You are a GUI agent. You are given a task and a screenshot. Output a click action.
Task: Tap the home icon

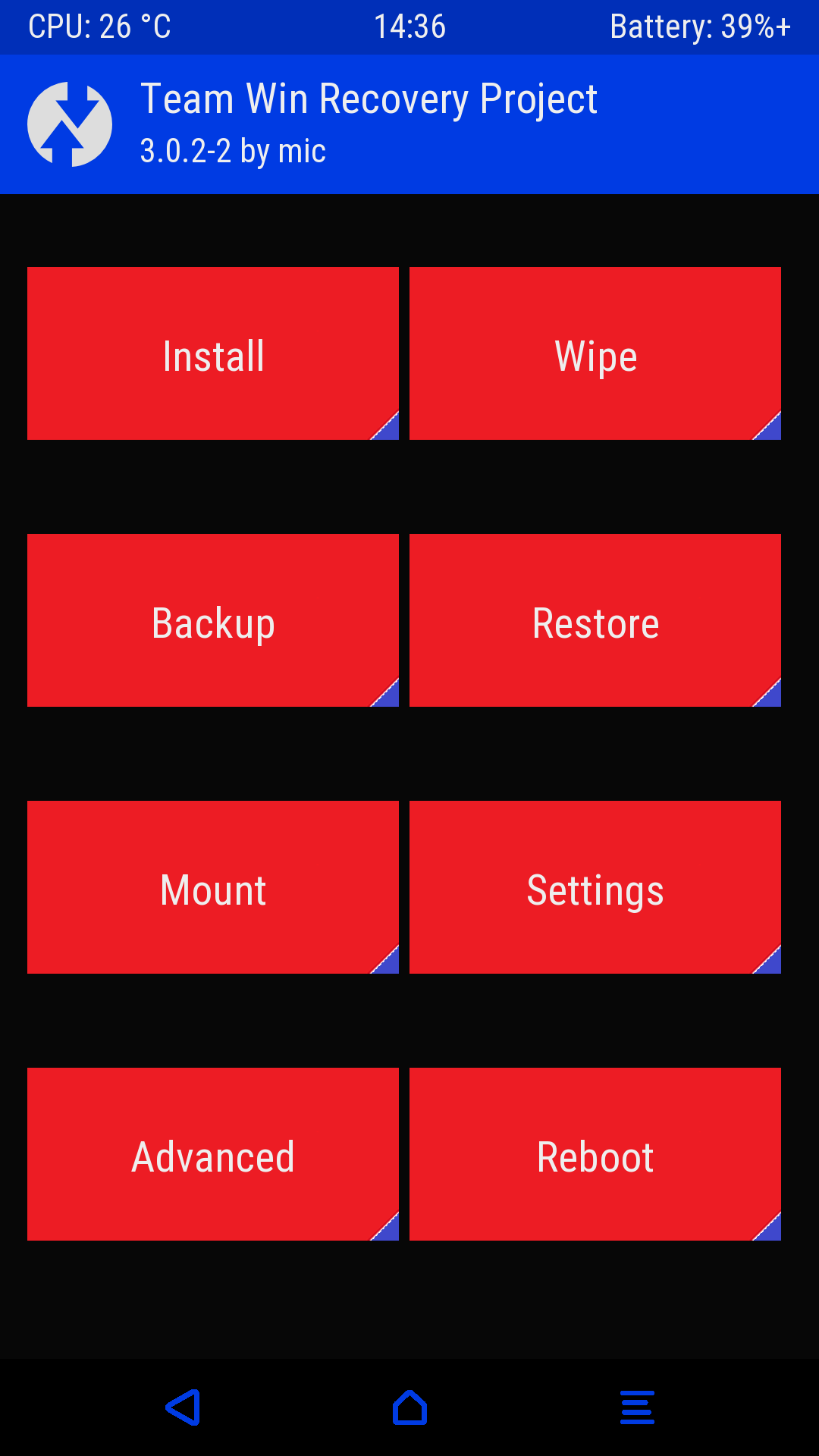point(409,1407)
